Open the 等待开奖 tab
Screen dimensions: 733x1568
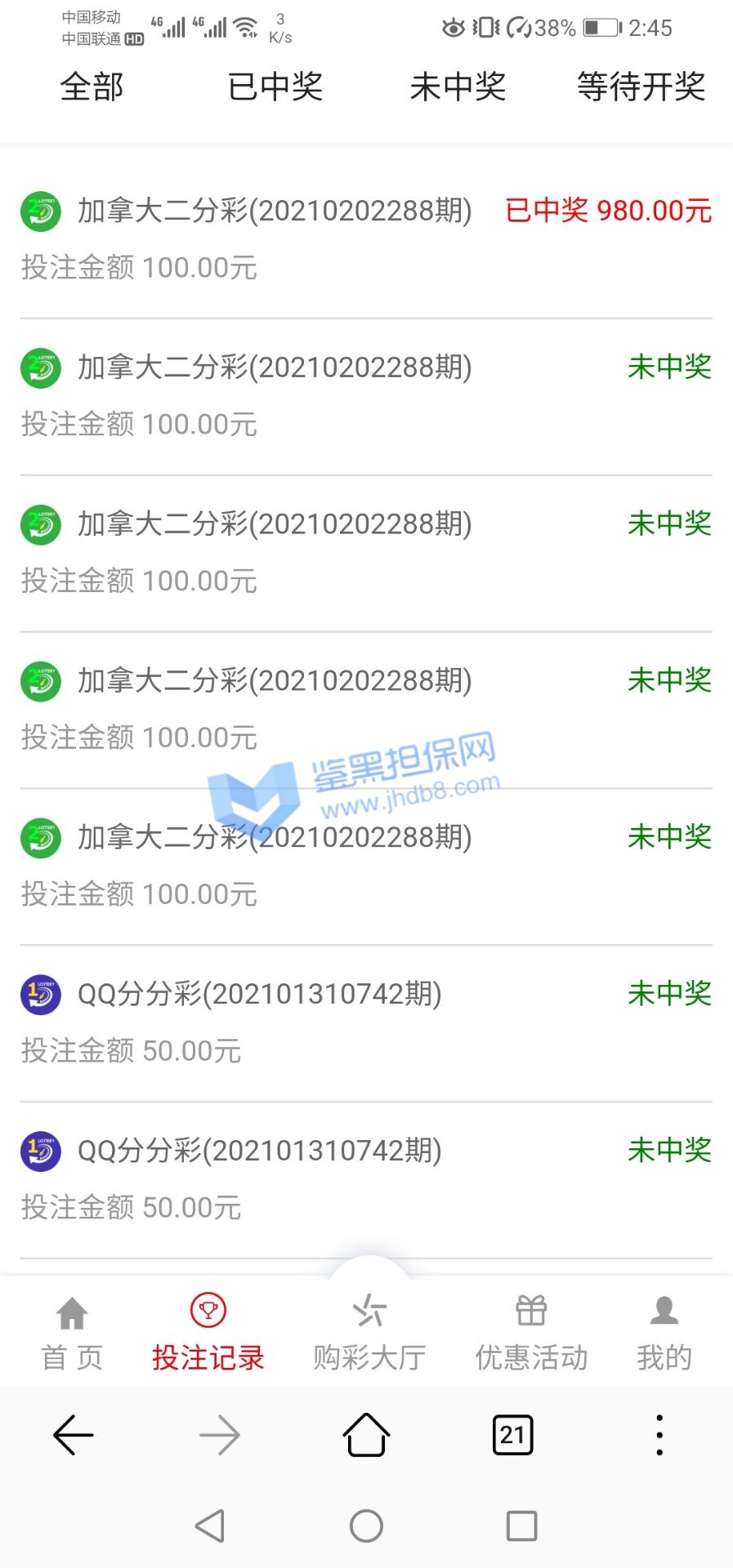click(641, 87)
